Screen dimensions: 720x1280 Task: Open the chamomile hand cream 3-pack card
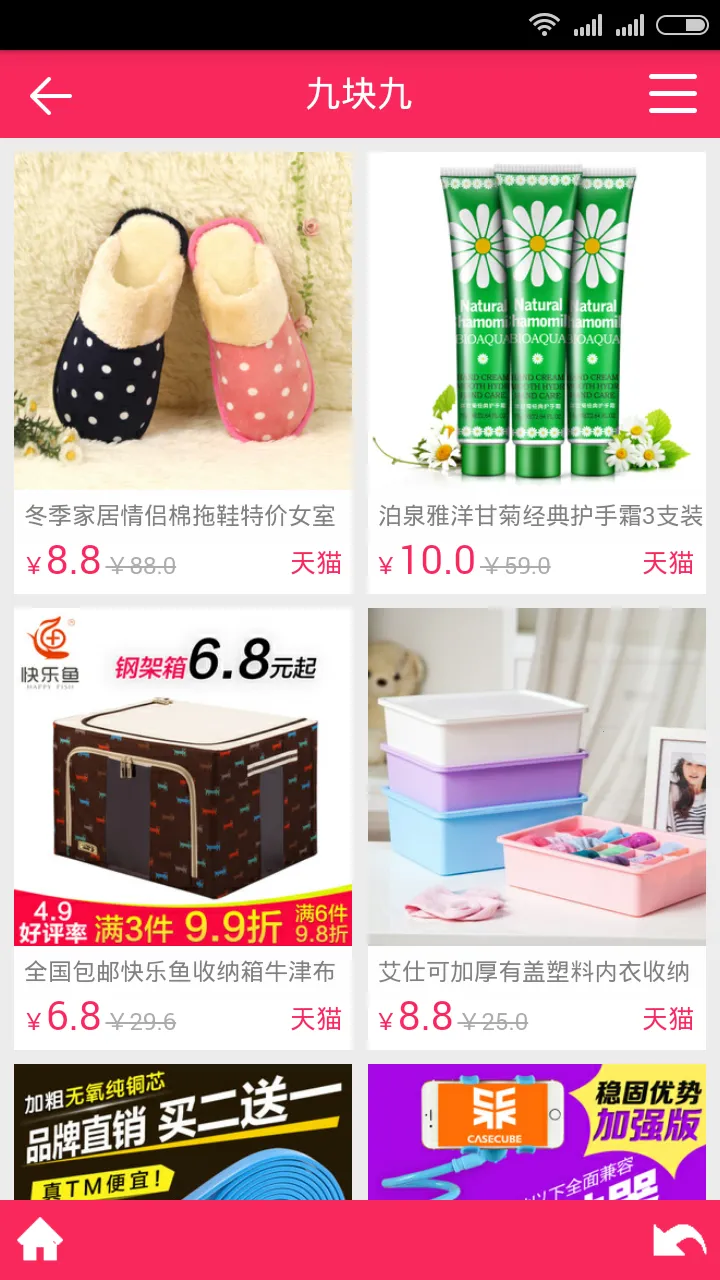(x=537, y=370)
